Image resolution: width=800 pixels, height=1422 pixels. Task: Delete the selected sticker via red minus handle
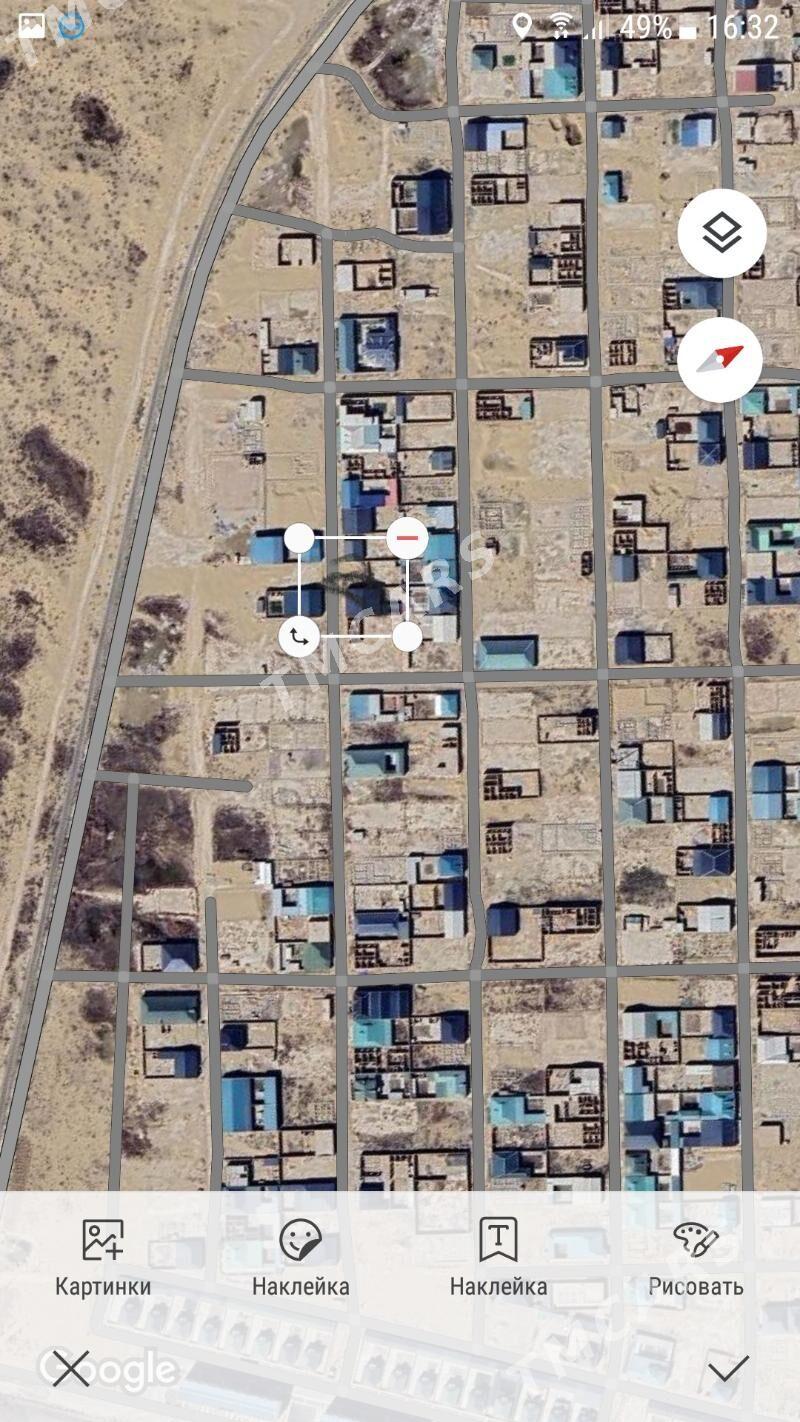tap(407, 538)
